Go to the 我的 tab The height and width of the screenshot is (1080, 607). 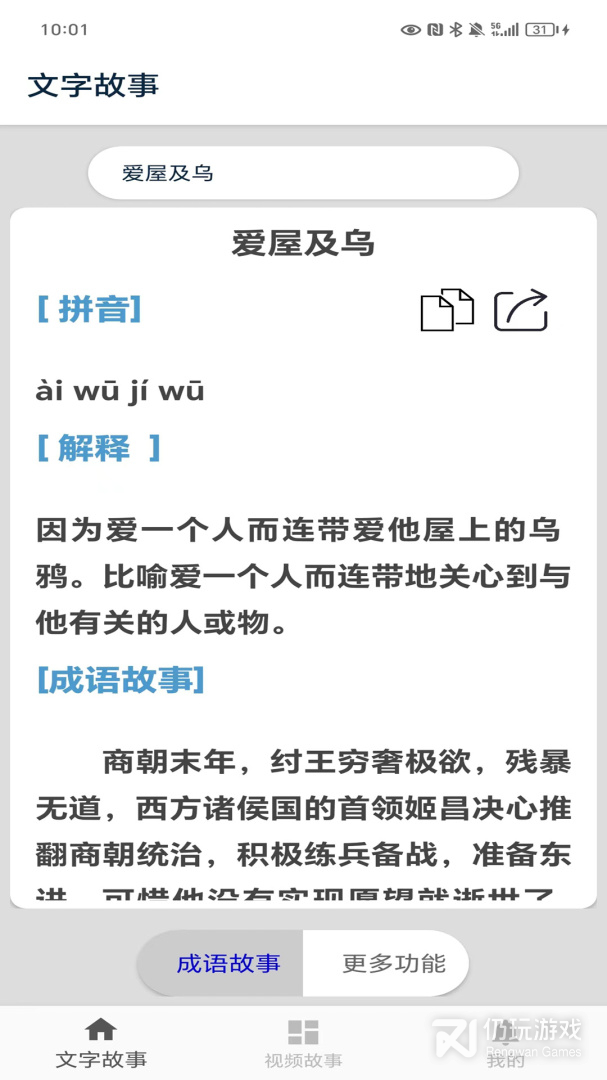point(505,1043)
